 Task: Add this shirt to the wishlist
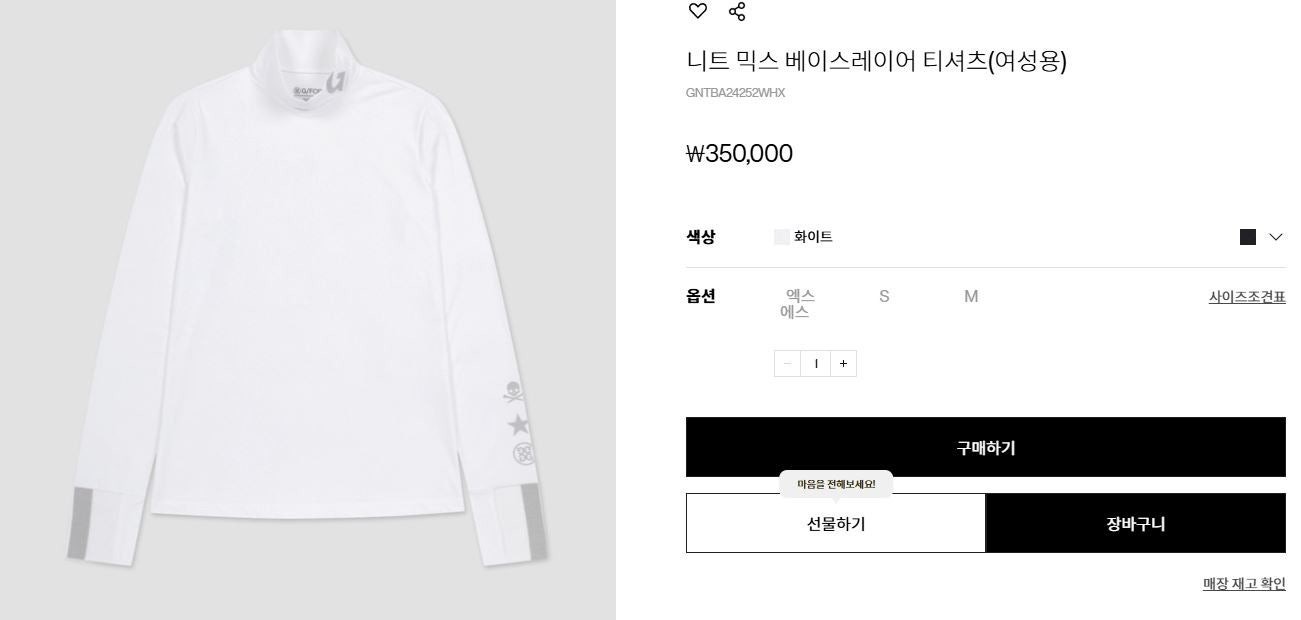(x=698, y=11)
